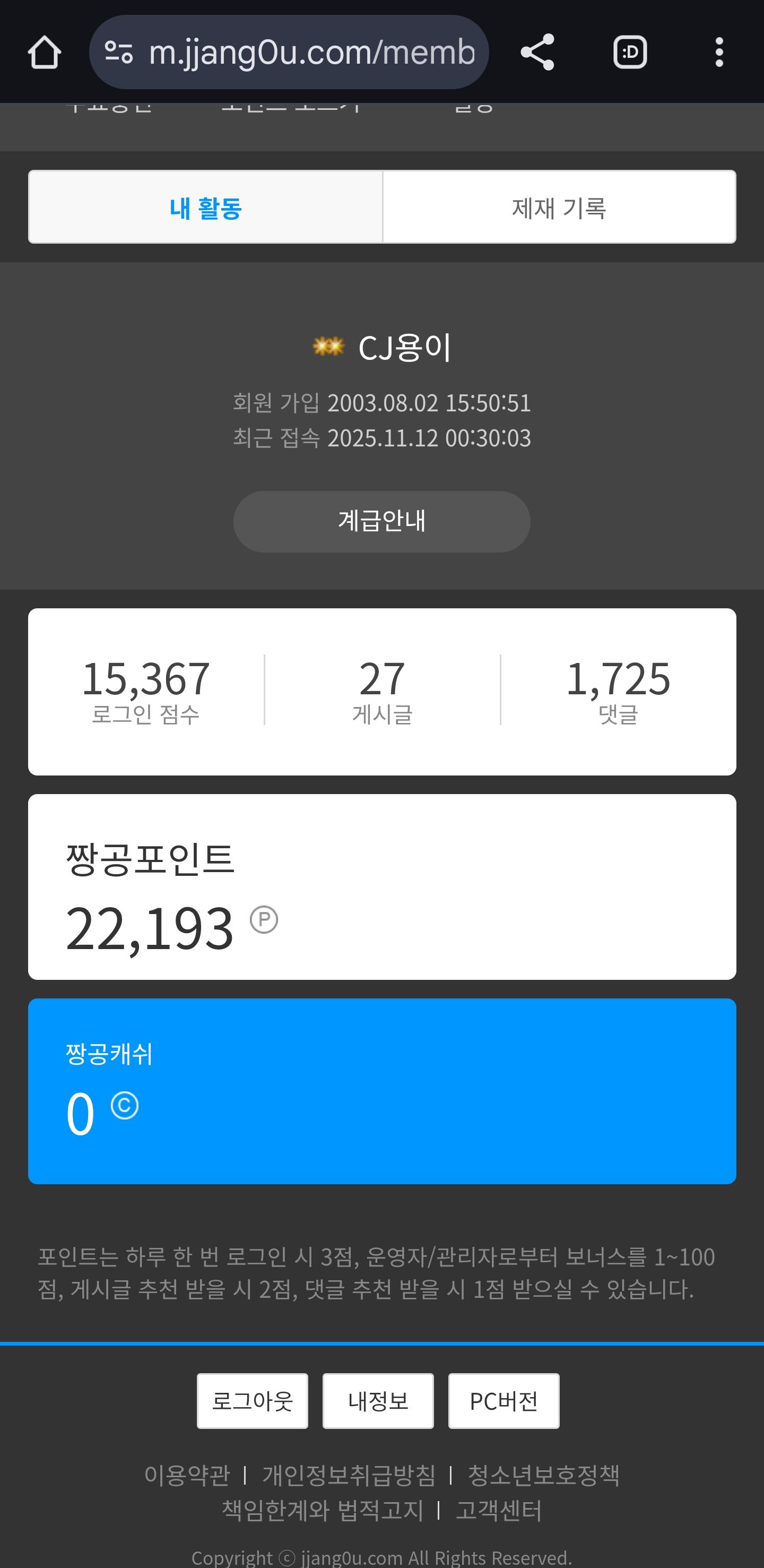Visit the 고객센터 customer center
This screenshot has height=1568, width=764.
pos(498,1510)
